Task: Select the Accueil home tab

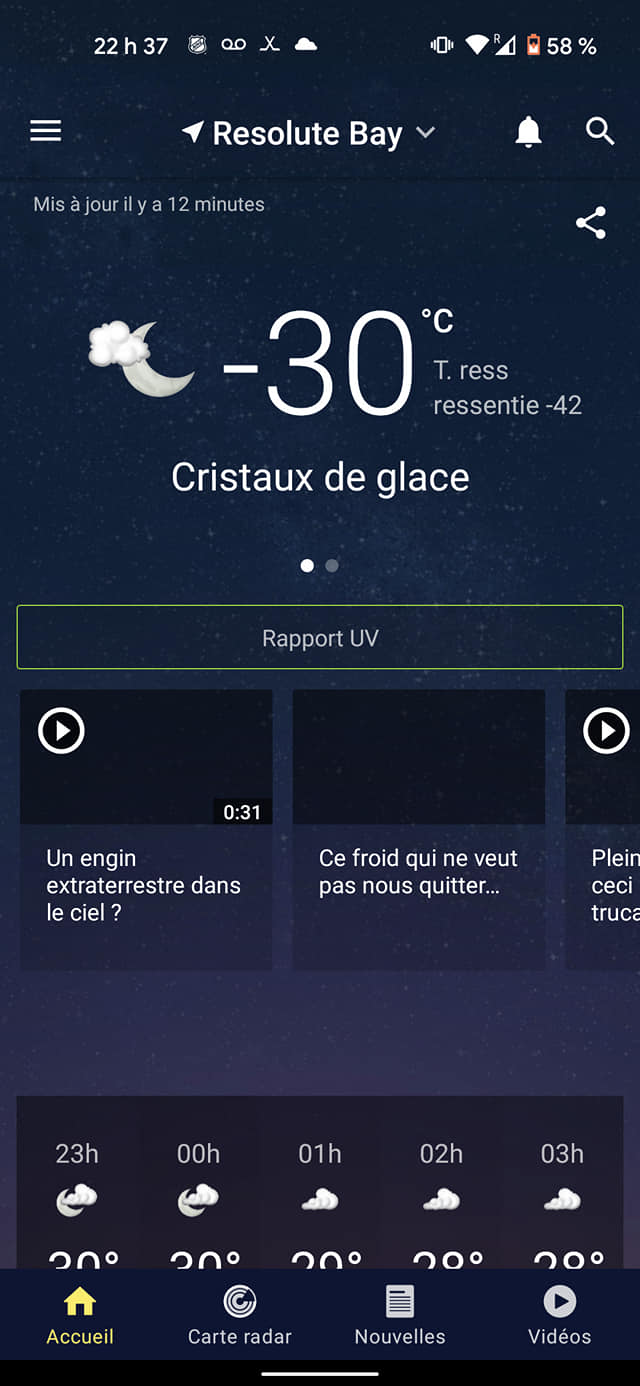Action: click(80, 1315)
